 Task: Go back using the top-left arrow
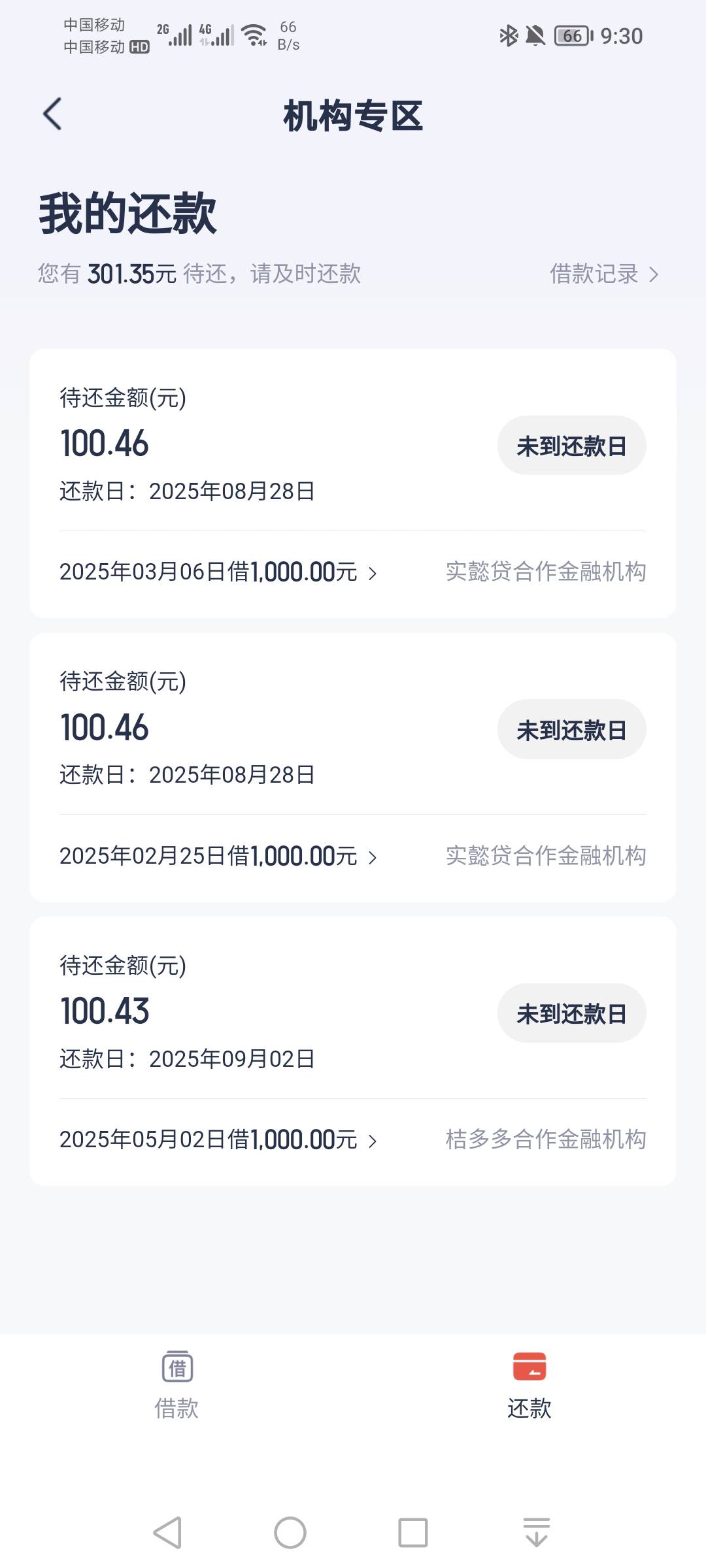(x=52, y=114)
